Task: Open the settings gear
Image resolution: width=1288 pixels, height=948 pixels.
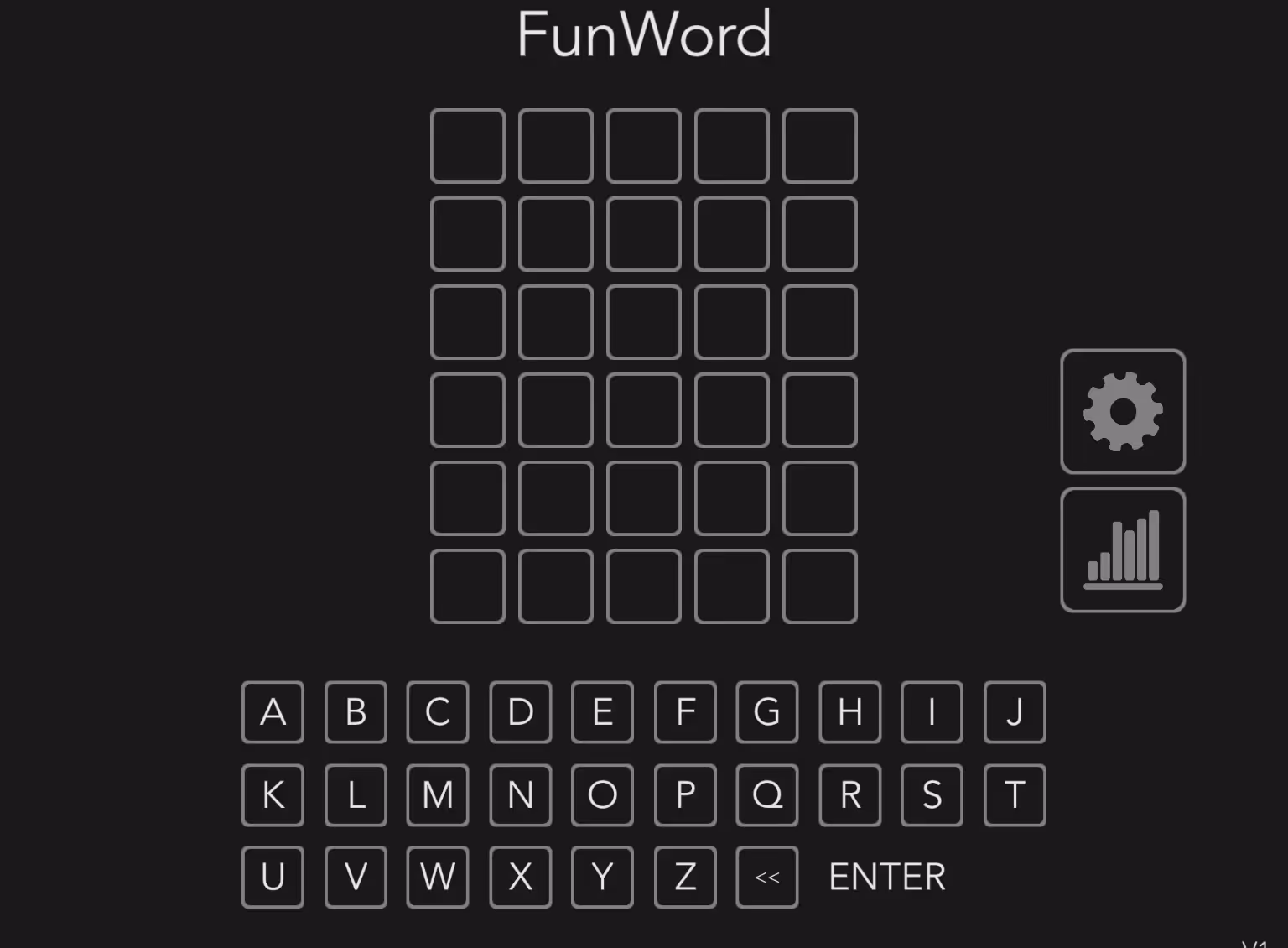Action: coord(1123,411)
